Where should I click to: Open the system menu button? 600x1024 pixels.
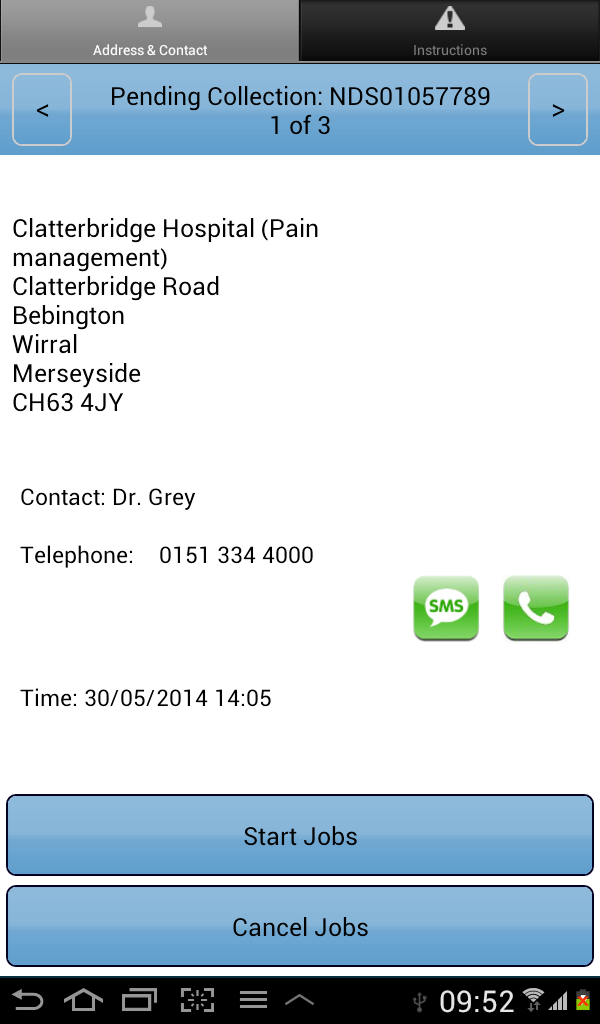[253, 1000]
